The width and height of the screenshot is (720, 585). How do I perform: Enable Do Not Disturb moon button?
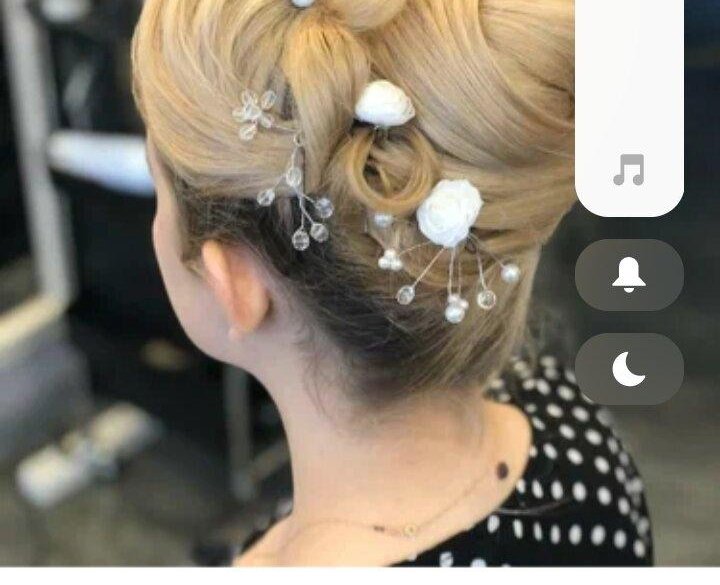(x=629, y=369)
